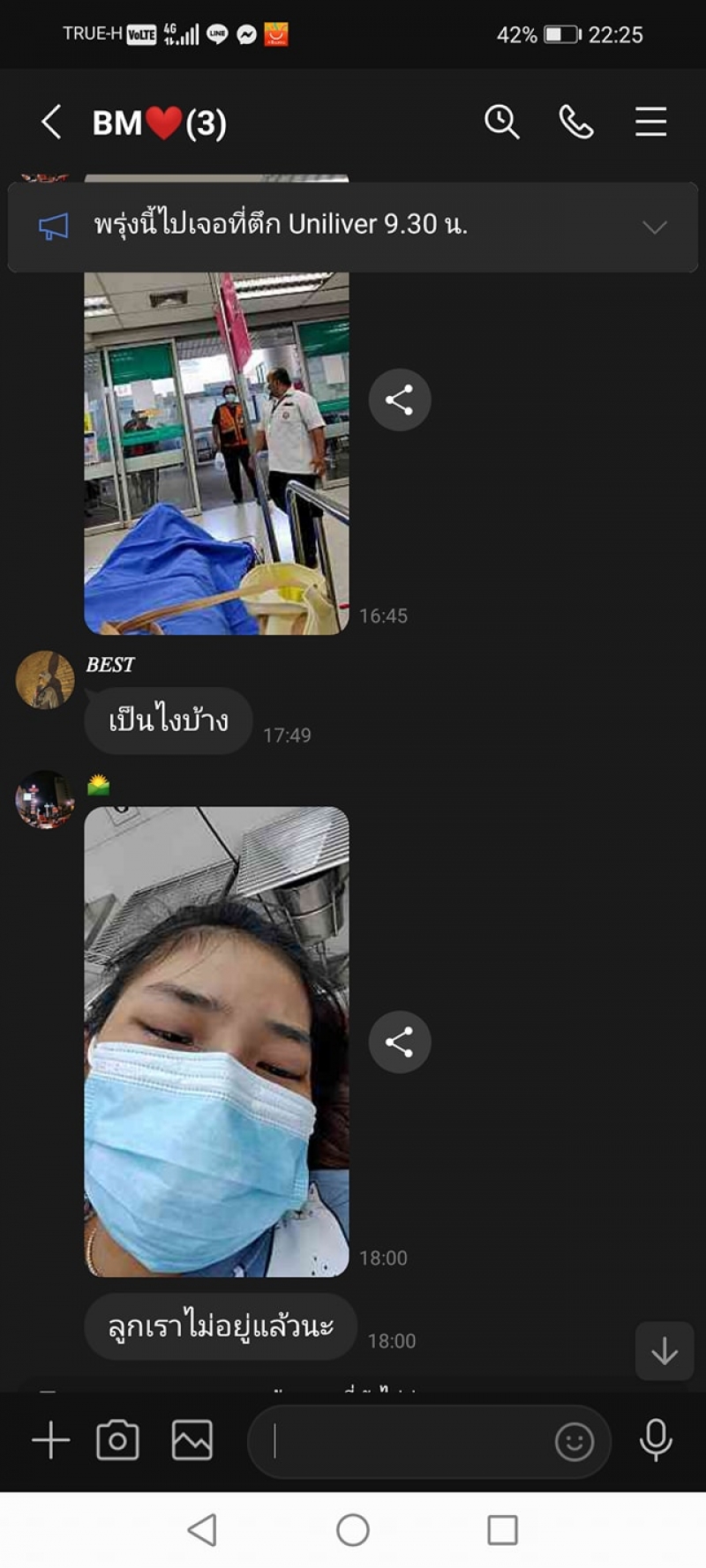Start a call with the group
Viewport: 706px width, 1568px height.
pos(576,122)
